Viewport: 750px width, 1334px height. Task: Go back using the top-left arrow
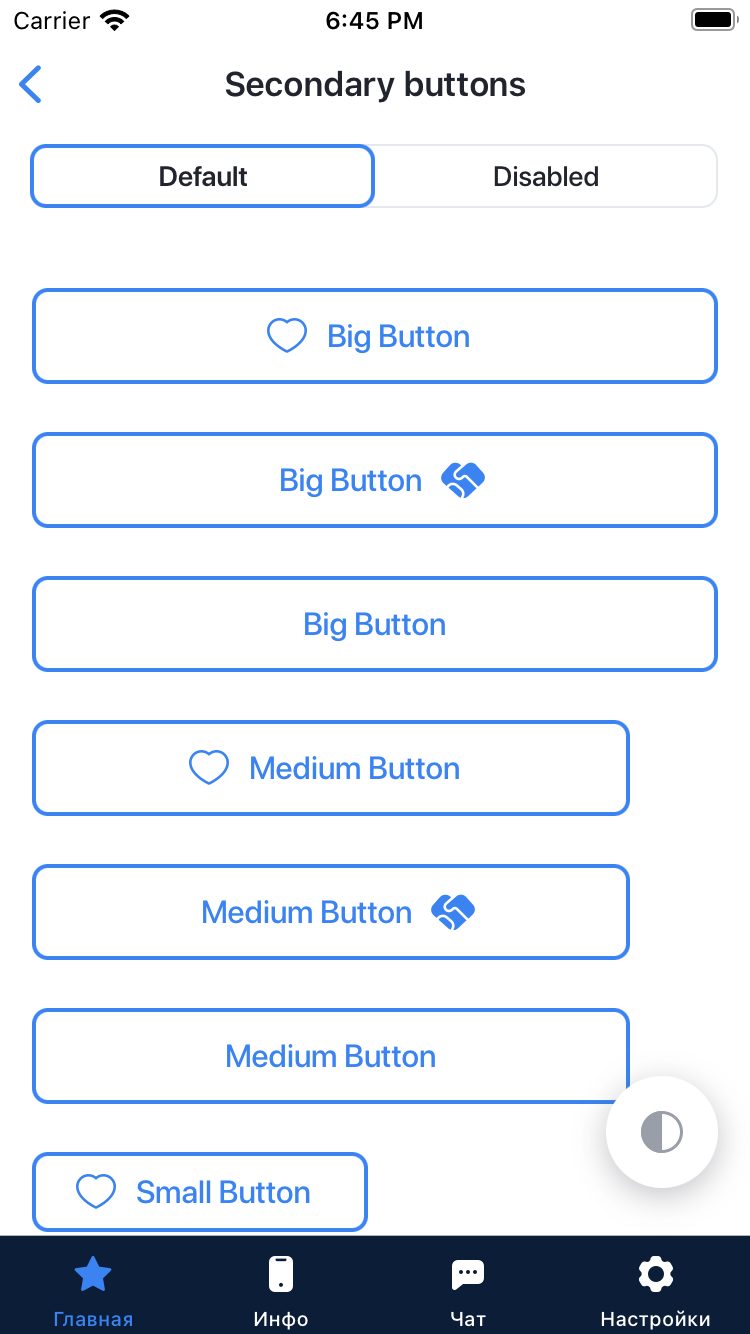pos(31,85)
